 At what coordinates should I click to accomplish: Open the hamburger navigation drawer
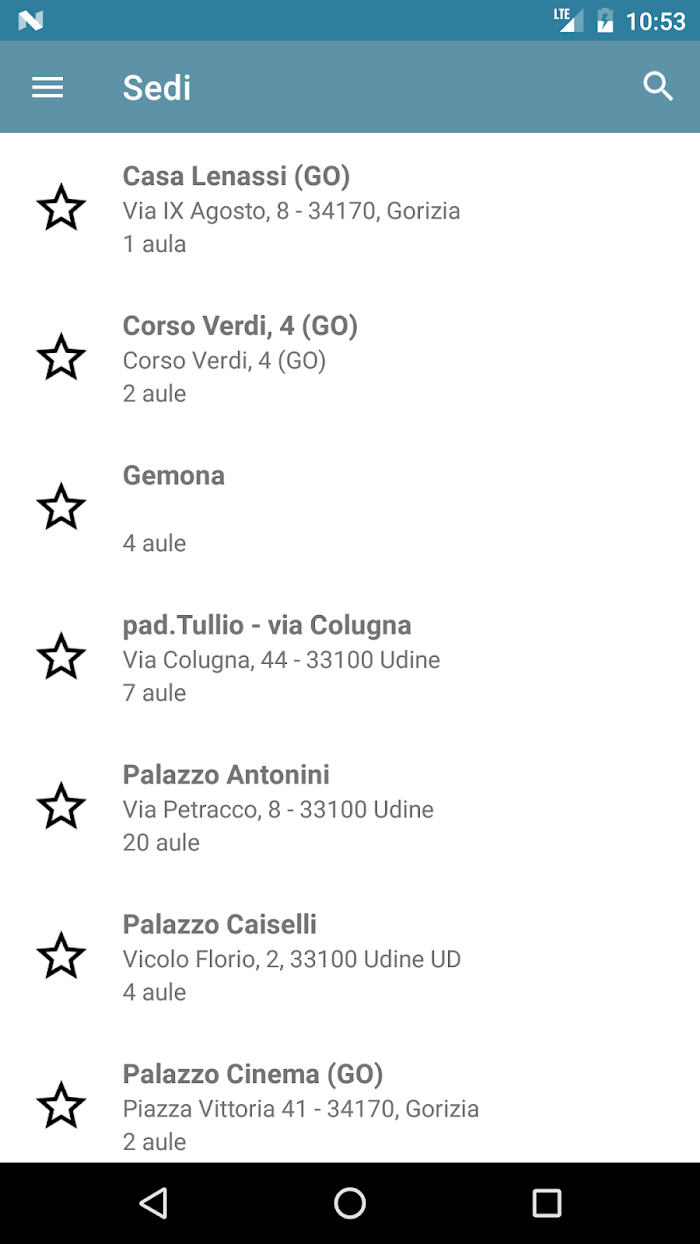point(47,87)
